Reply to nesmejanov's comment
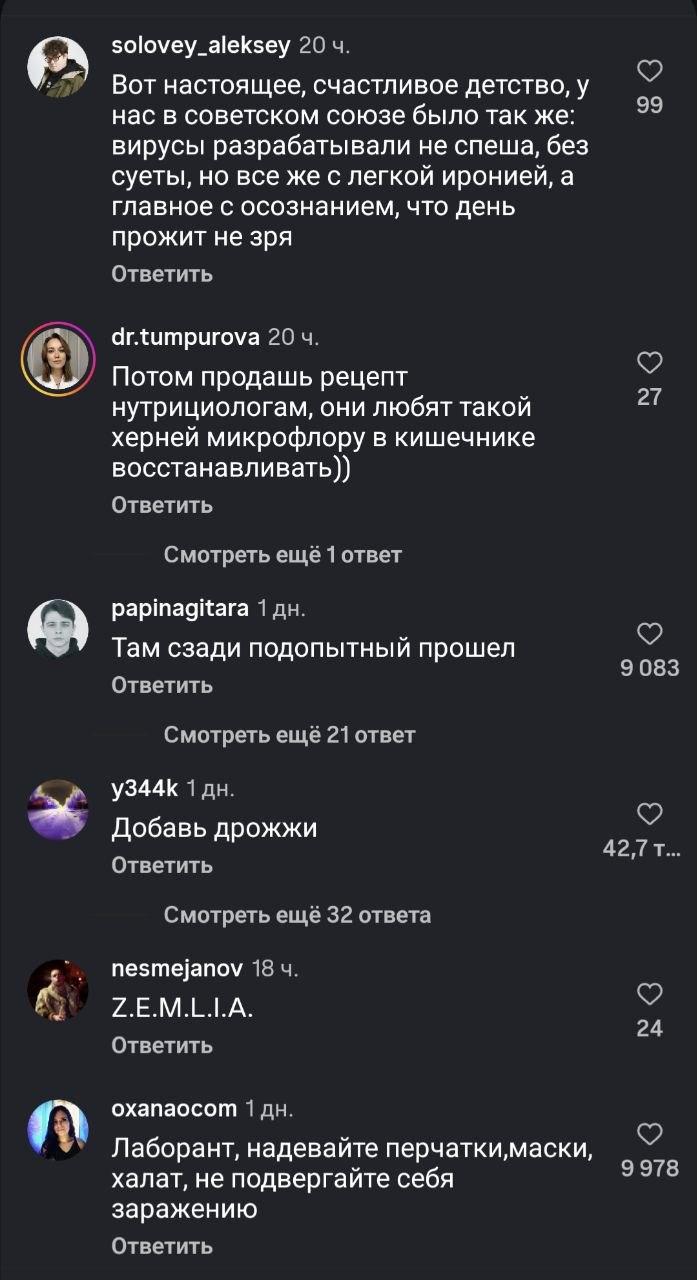The image size is (697, 1280). pos(162,1045)
